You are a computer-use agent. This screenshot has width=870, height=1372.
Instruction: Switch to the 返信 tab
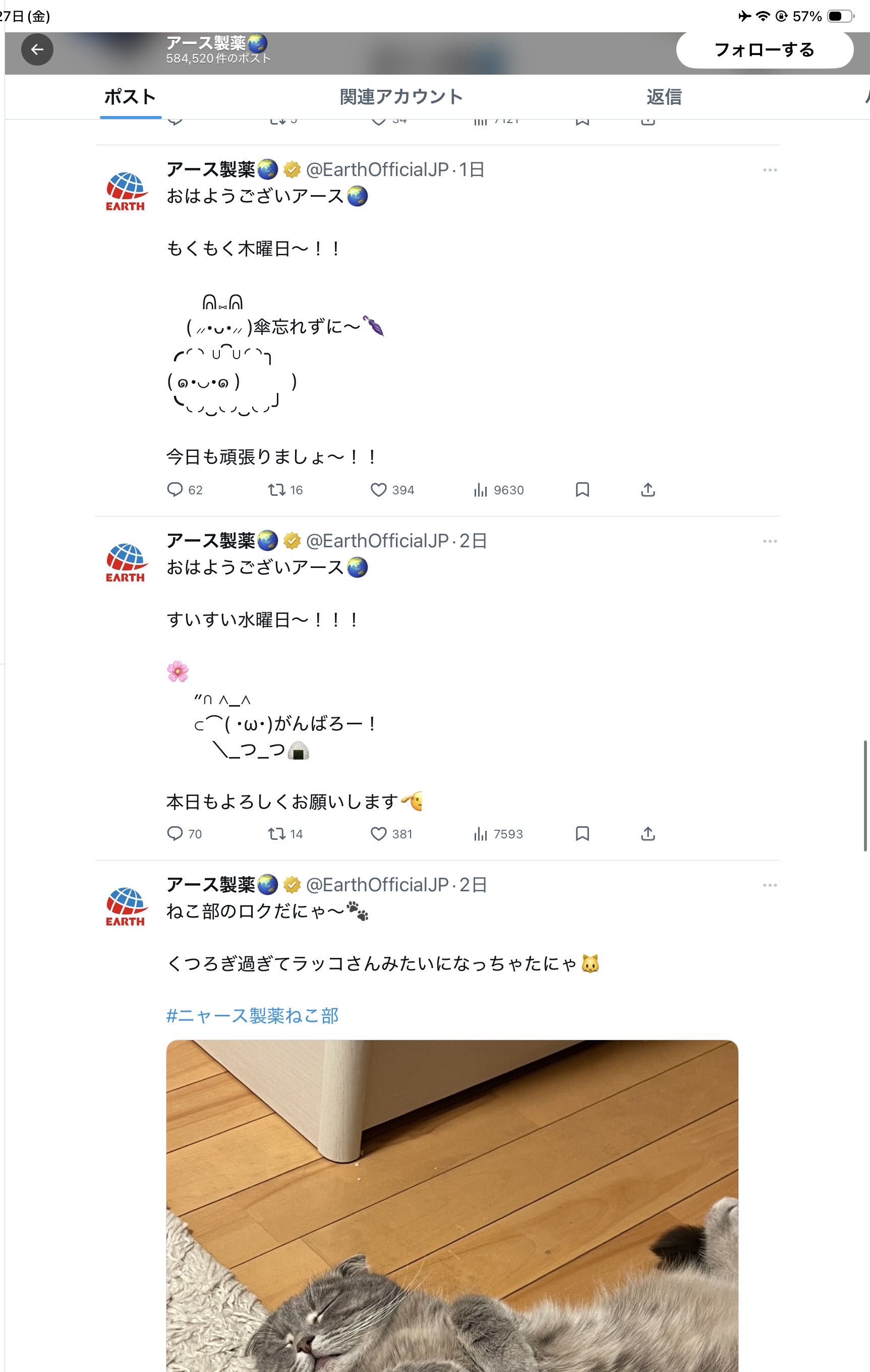(x=664, y=97)
